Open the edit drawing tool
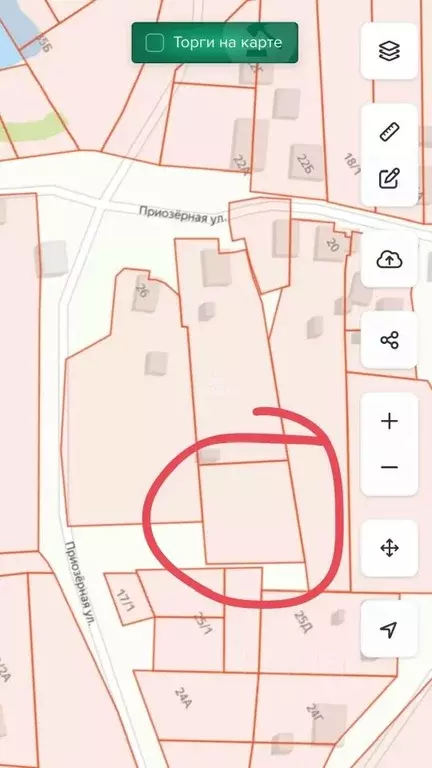 pyautogui.click(x=389, y=179)
